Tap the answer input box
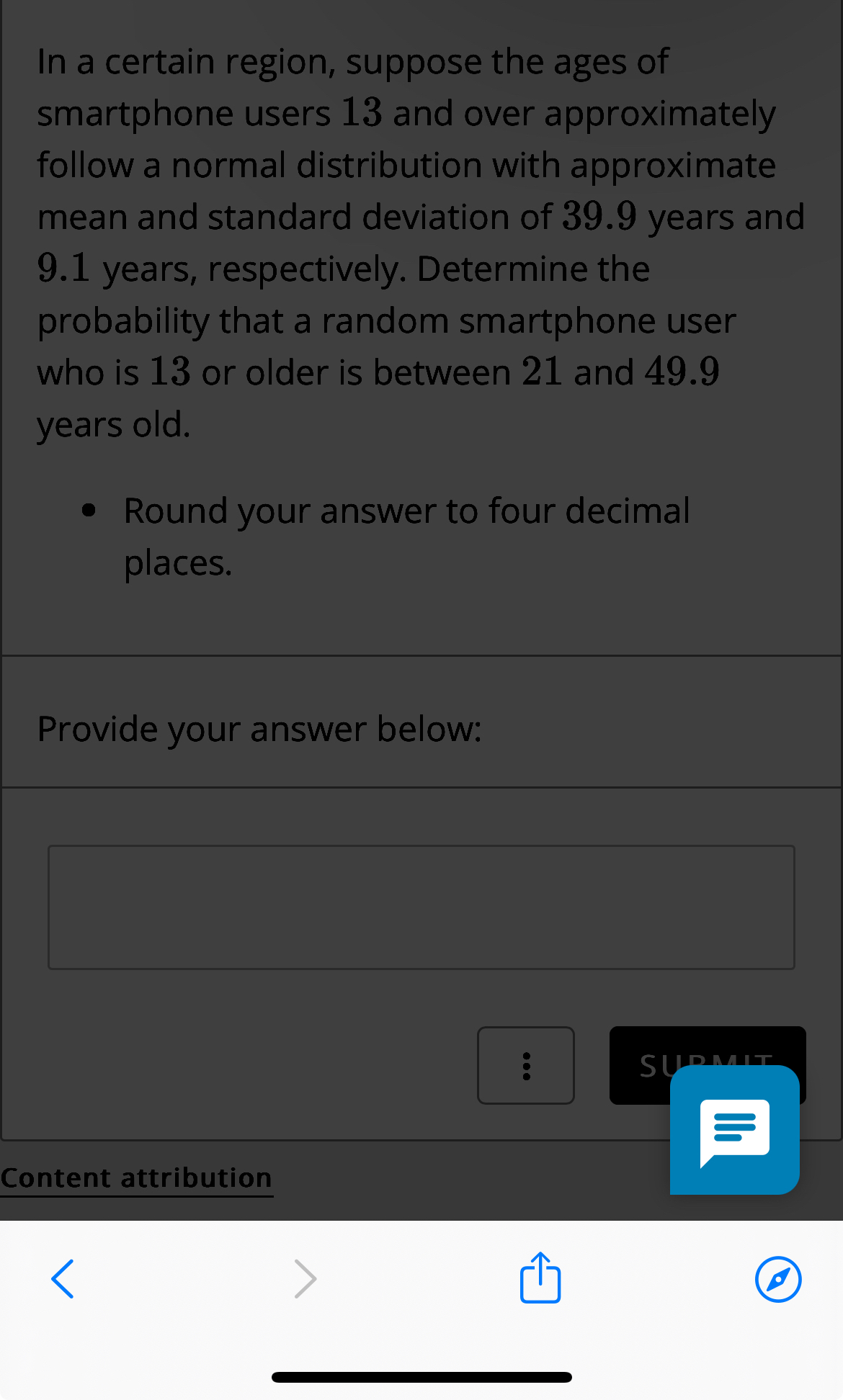 [421, 907]
